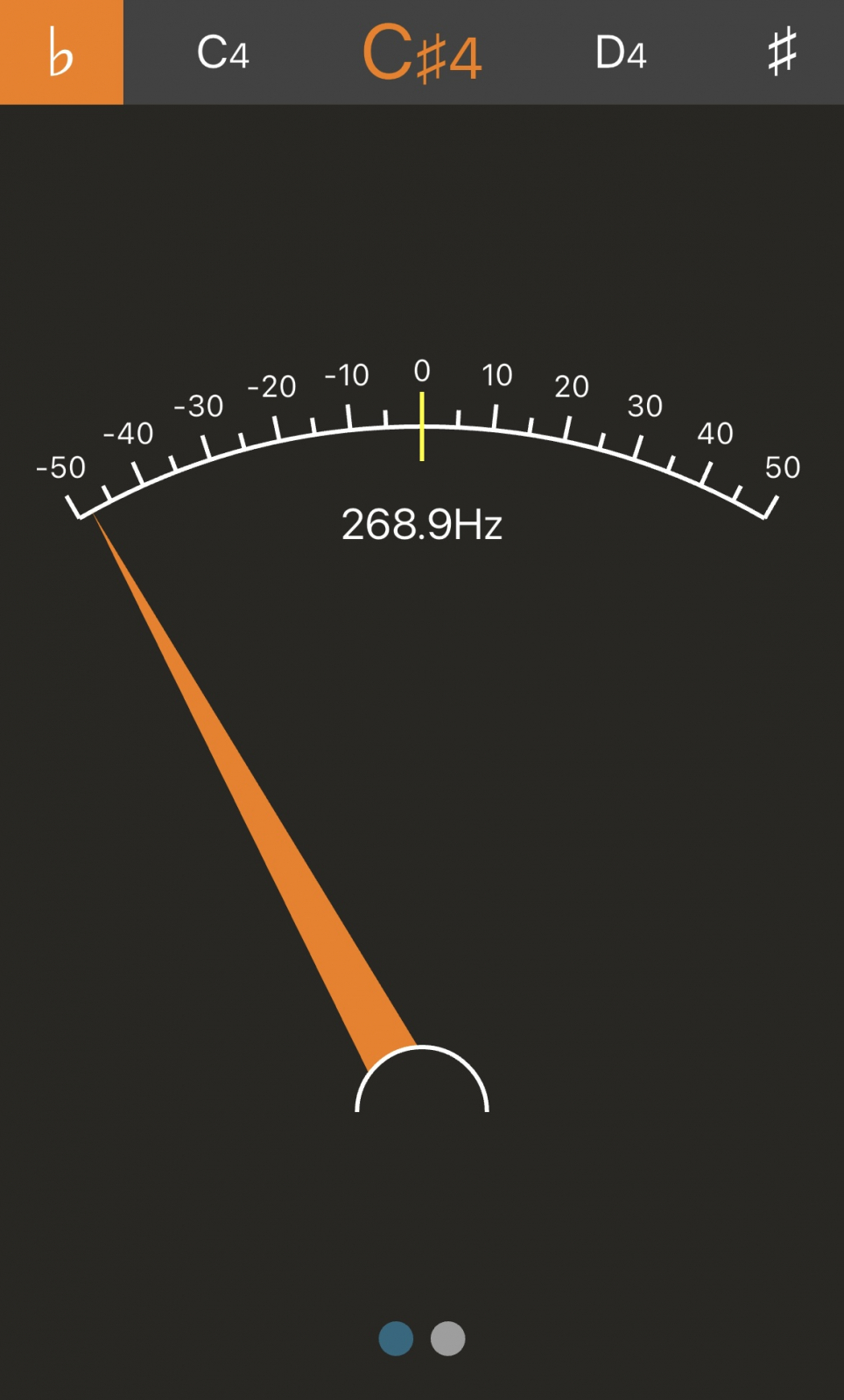Select the C#4 note
844x1400 pixels.
tap(422, 53)
